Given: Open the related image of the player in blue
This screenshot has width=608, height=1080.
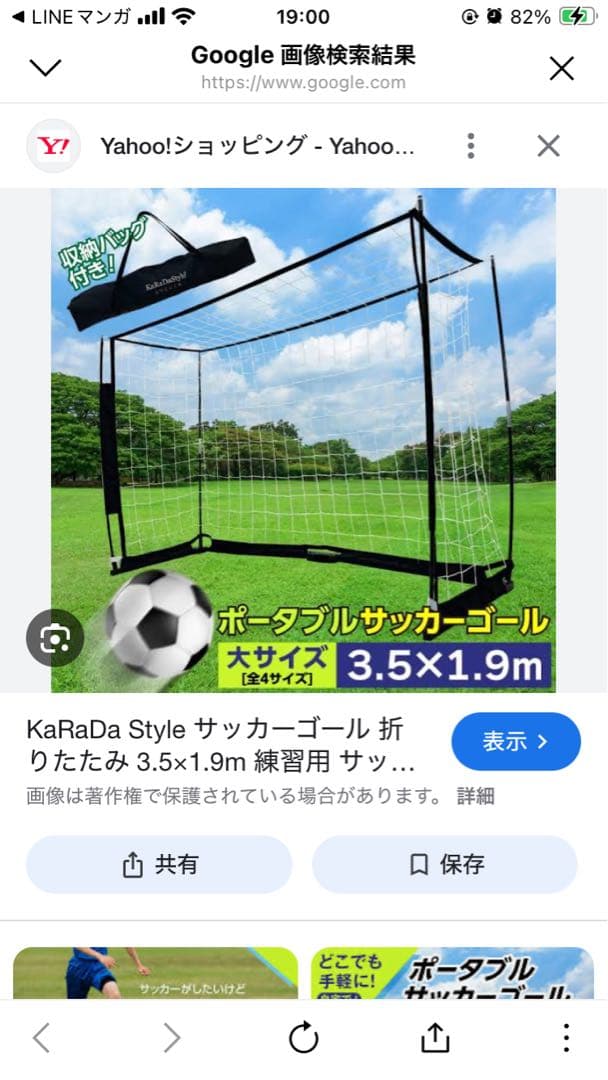Looking at the screenshot, I should [155, 973].
